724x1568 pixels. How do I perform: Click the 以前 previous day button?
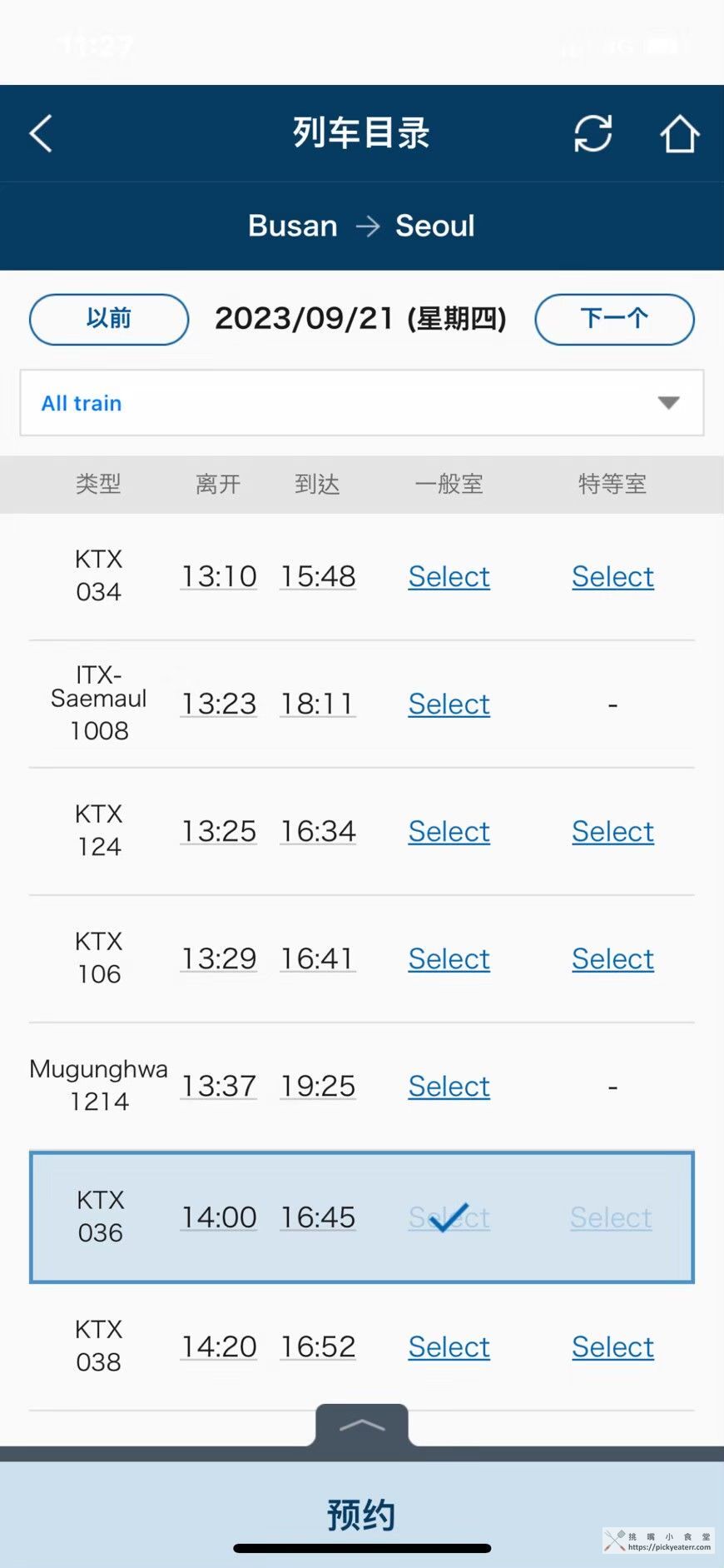108,319
